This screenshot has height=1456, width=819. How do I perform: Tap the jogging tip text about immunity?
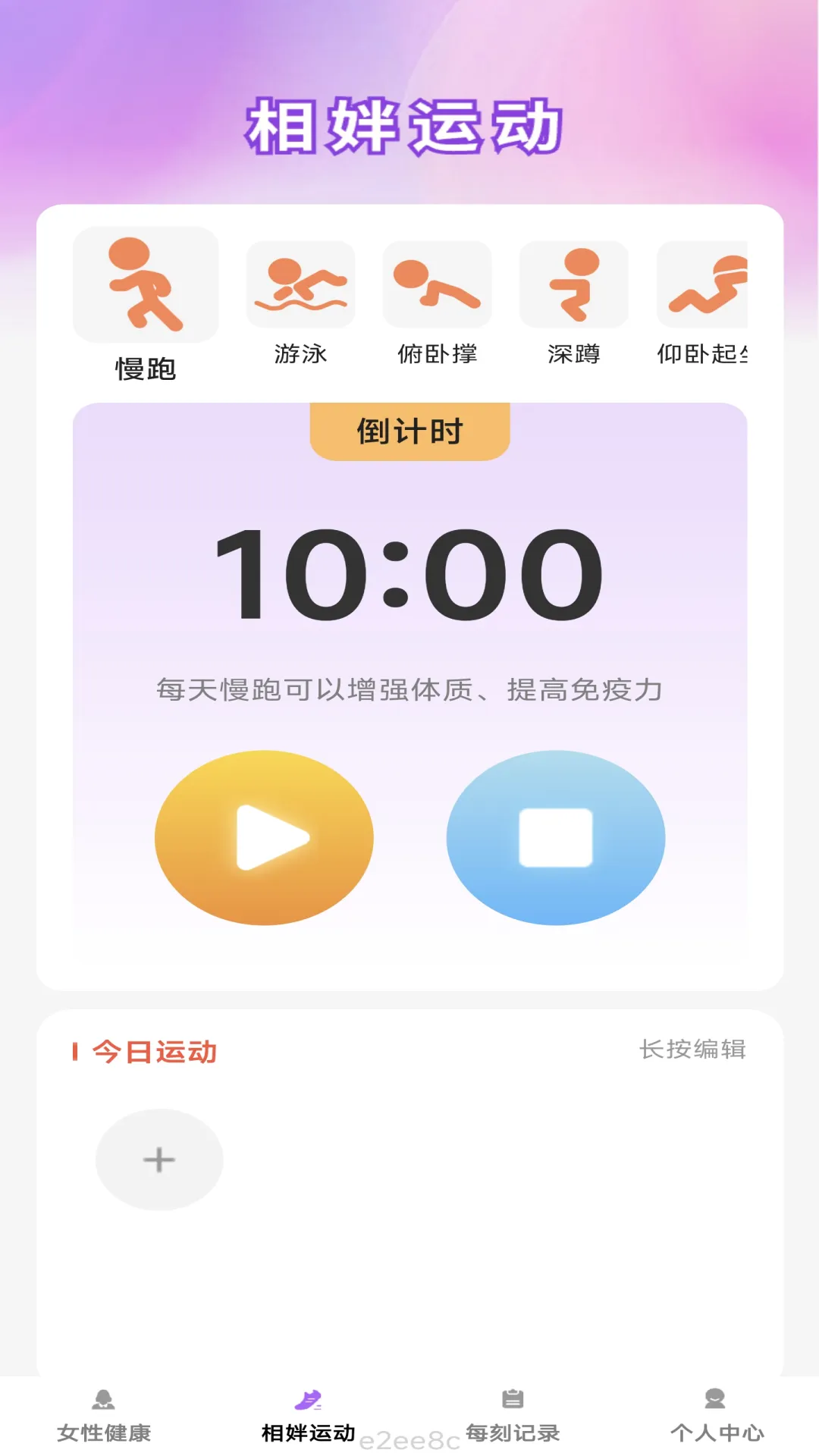[409, 689]
